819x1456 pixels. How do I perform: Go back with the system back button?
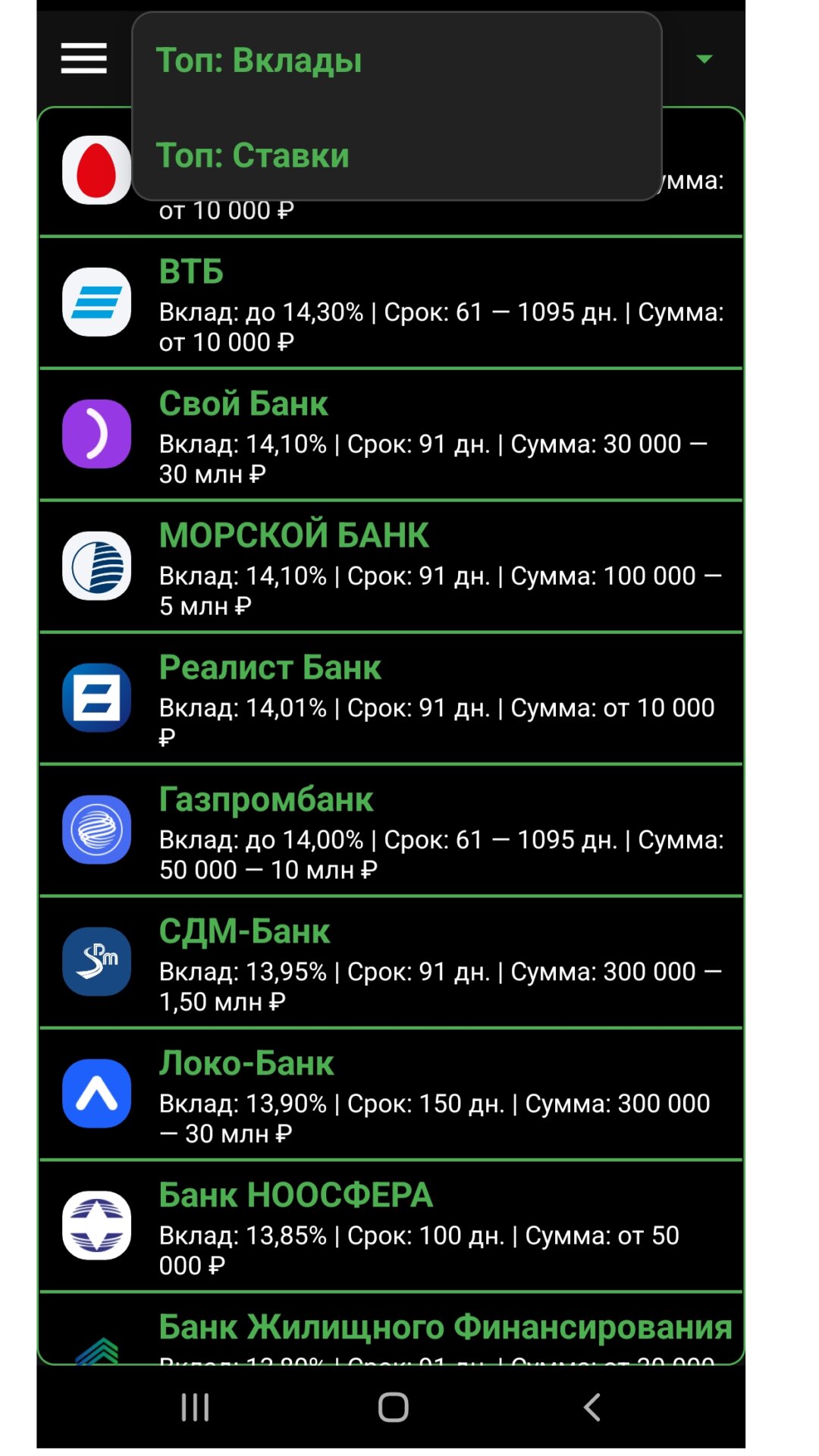(592, 1407)
